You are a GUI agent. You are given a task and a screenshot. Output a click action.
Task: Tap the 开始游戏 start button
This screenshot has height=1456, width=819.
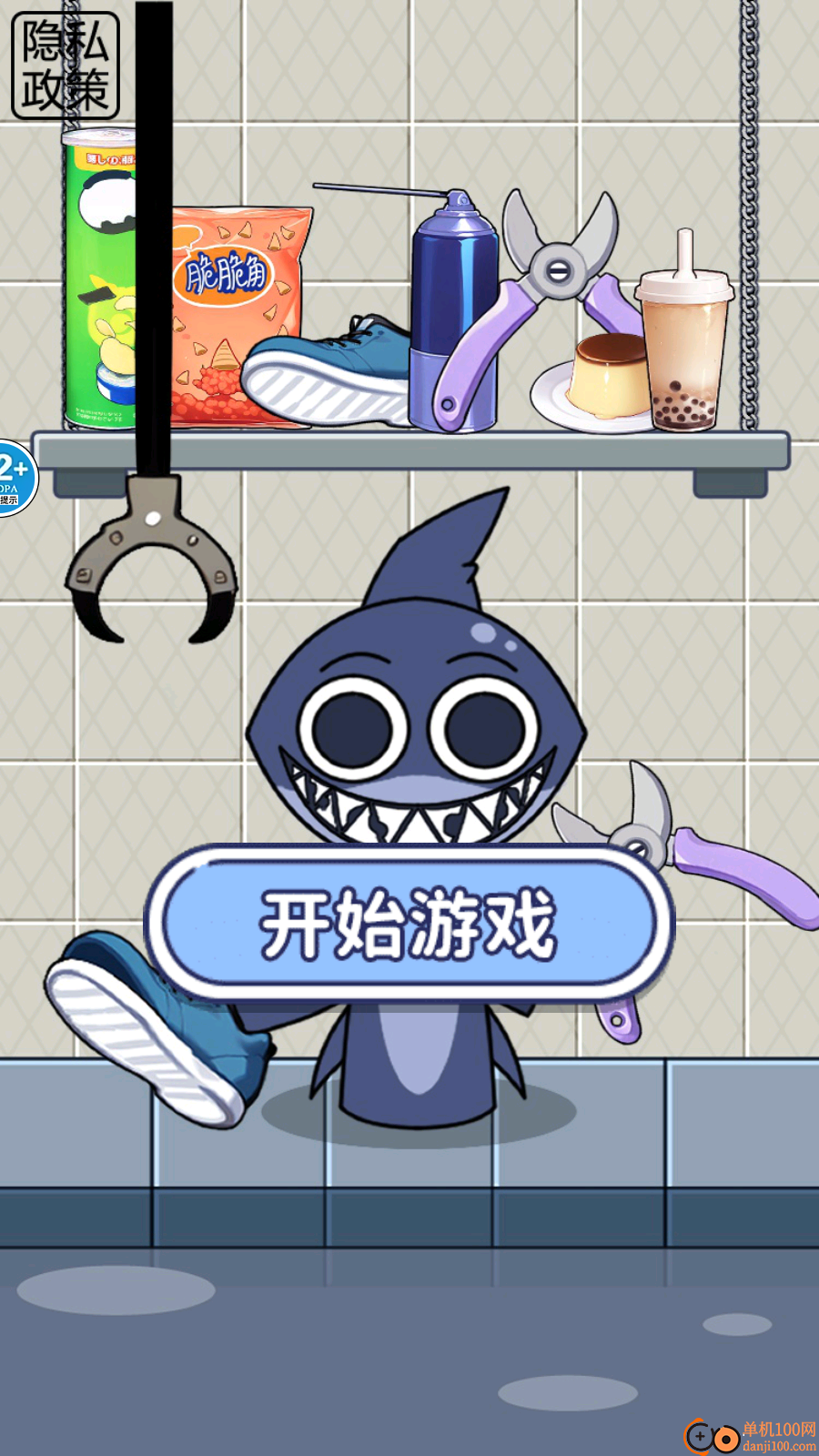(409, 921)
